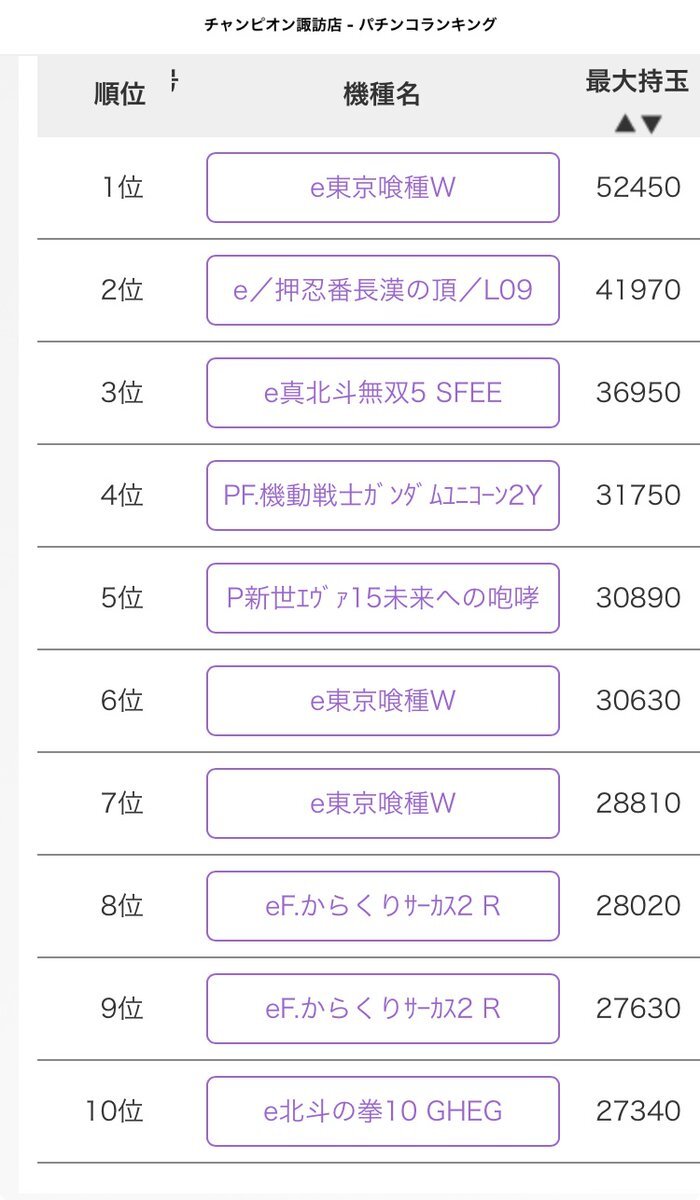Open e東京喰種W ranked 1位
The width and height of the screenshot is (700, 1200).
point(383,187)
